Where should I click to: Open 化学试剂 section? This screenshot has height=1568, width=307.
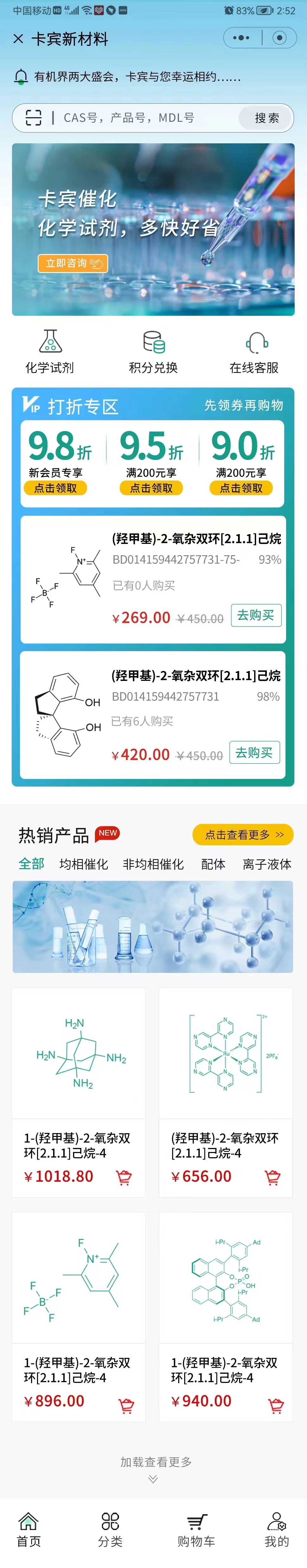pos(50,351)
